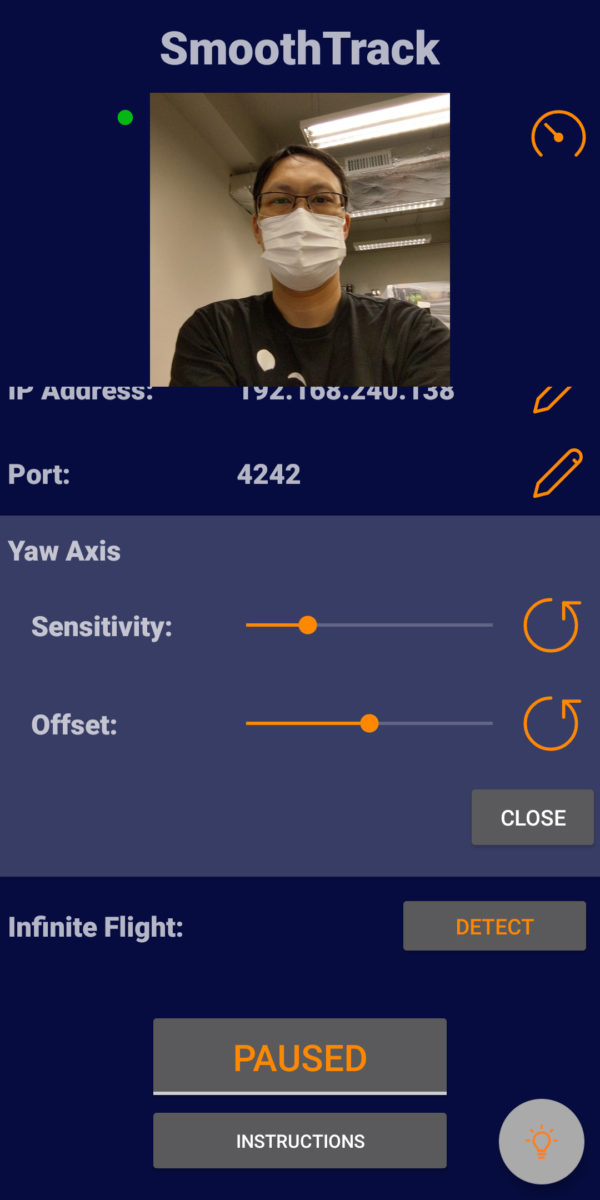Open the speedometer gauge icon

[x=558, y=134]
